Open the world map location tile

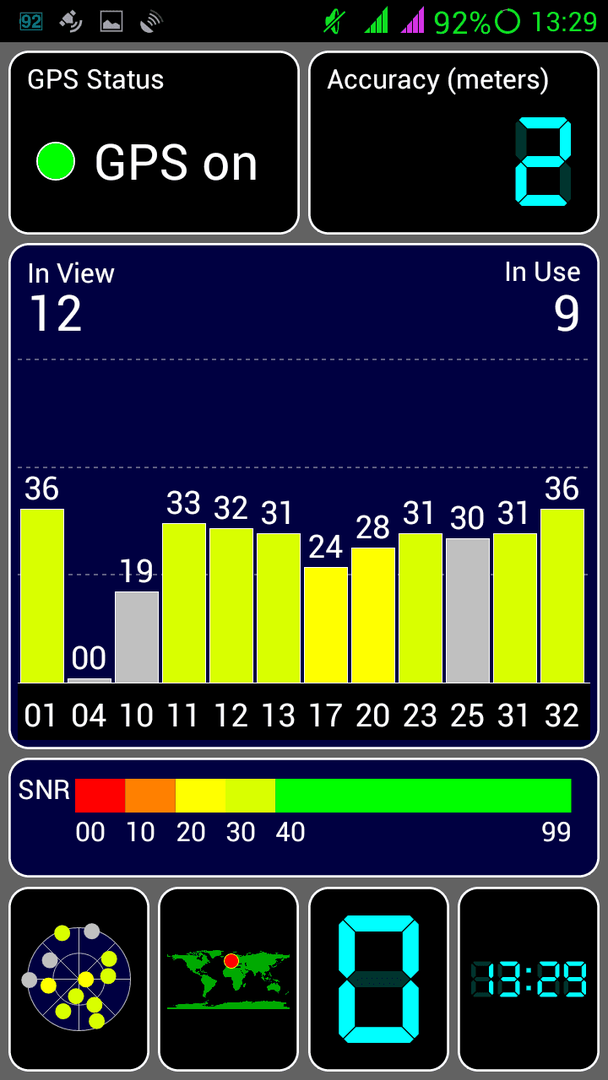[229, 979]
